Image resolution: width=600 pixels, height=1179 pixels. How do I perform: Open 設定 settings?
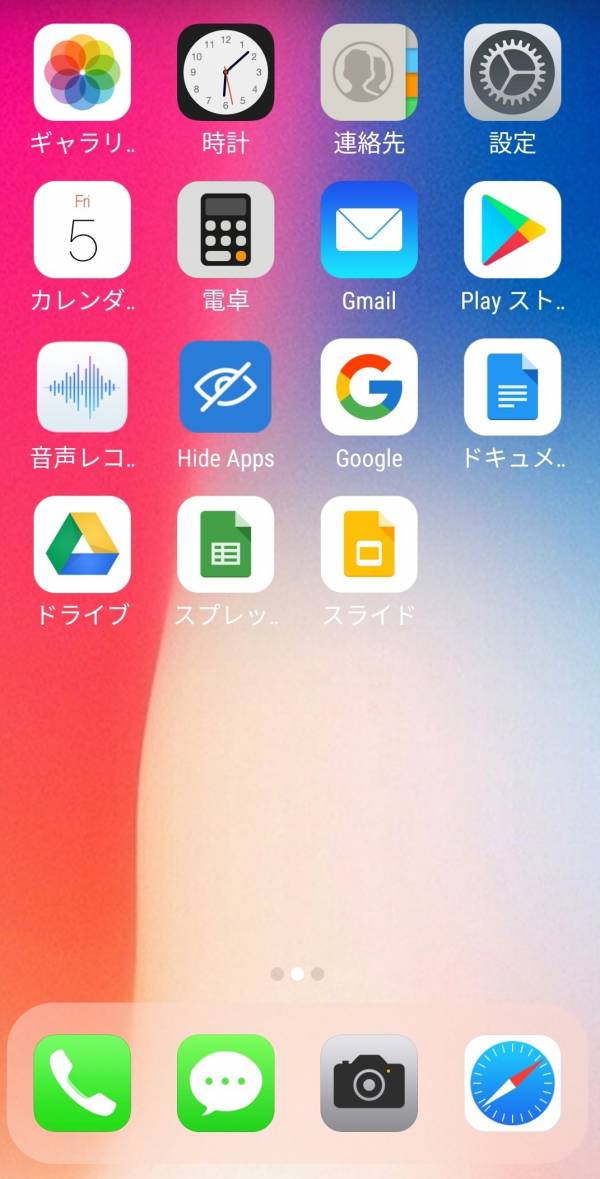(512, 72)
